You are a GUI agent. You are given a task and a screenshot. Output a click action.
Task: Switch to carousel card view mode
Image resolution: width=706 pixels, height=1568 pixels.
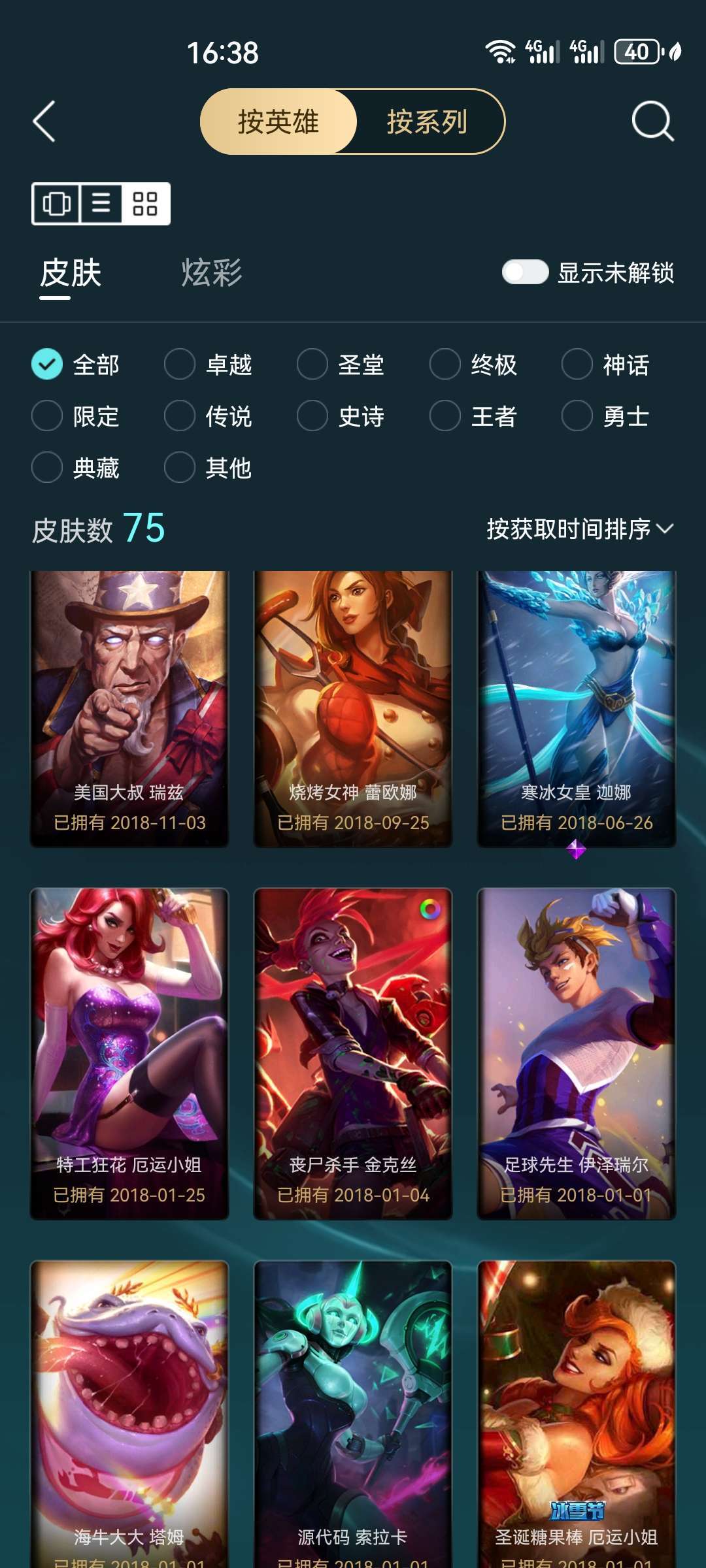pyautogui.click(x=56, y=204)
